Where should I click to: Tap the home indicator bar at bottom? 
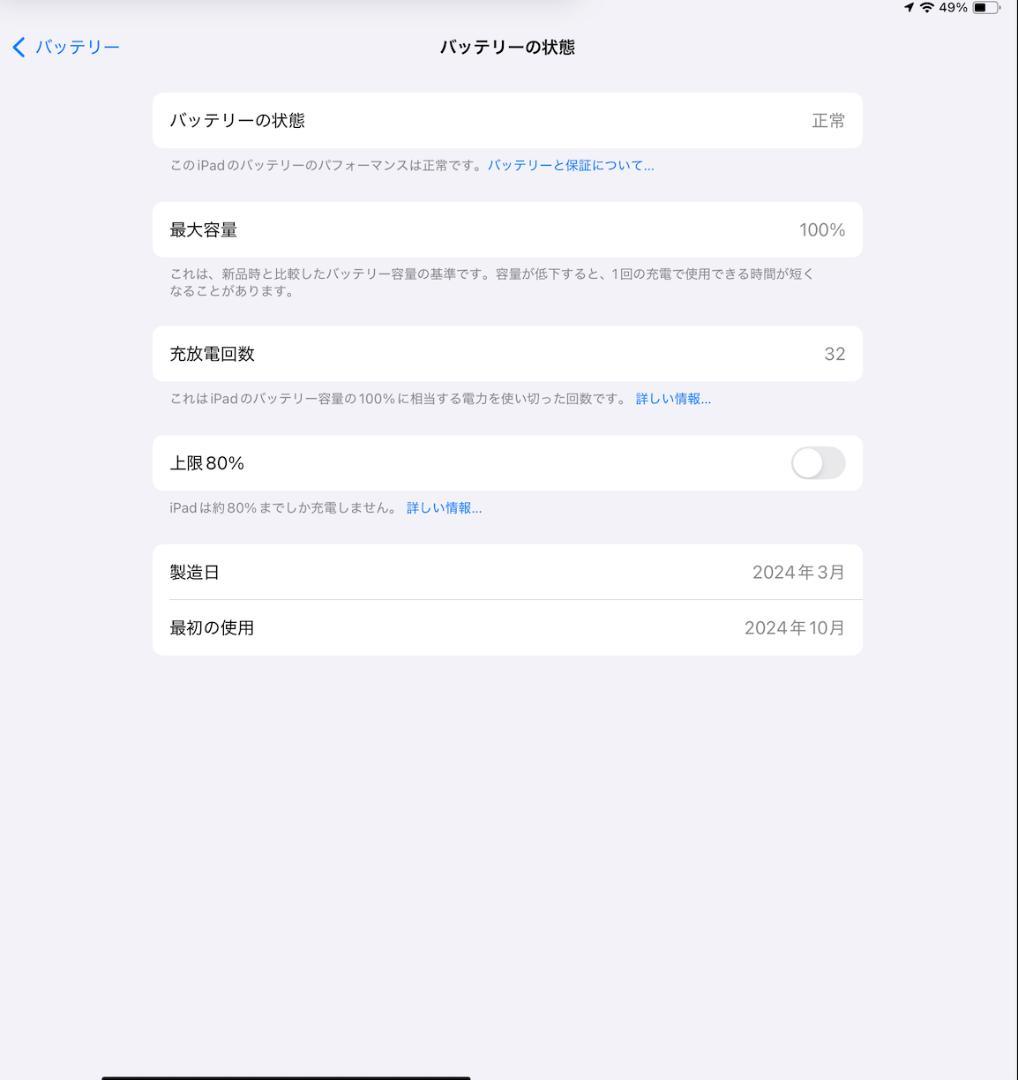pyautogui.click(x=285, y=1077)
